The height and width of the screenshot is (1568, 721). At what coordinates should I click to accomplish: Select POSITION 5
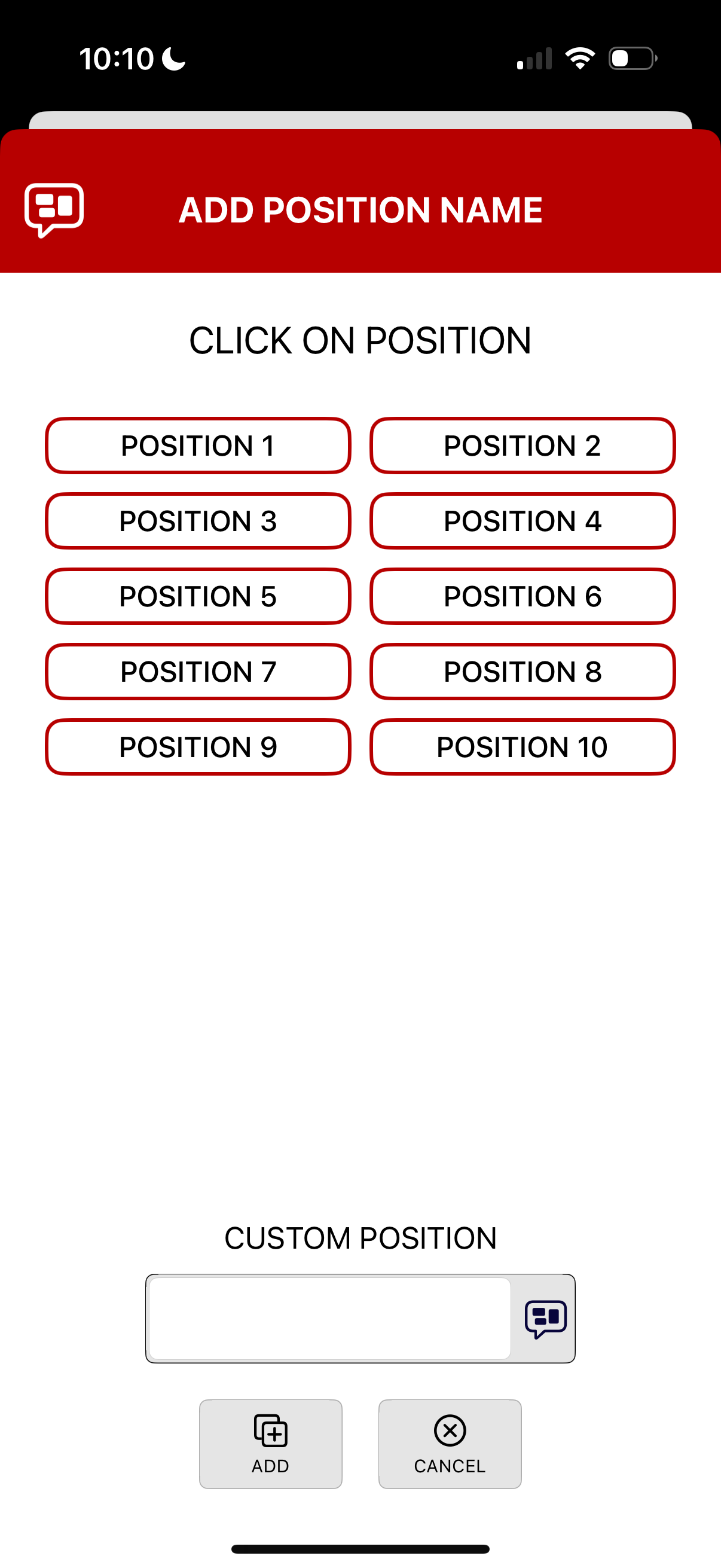[x=198, y=597]
